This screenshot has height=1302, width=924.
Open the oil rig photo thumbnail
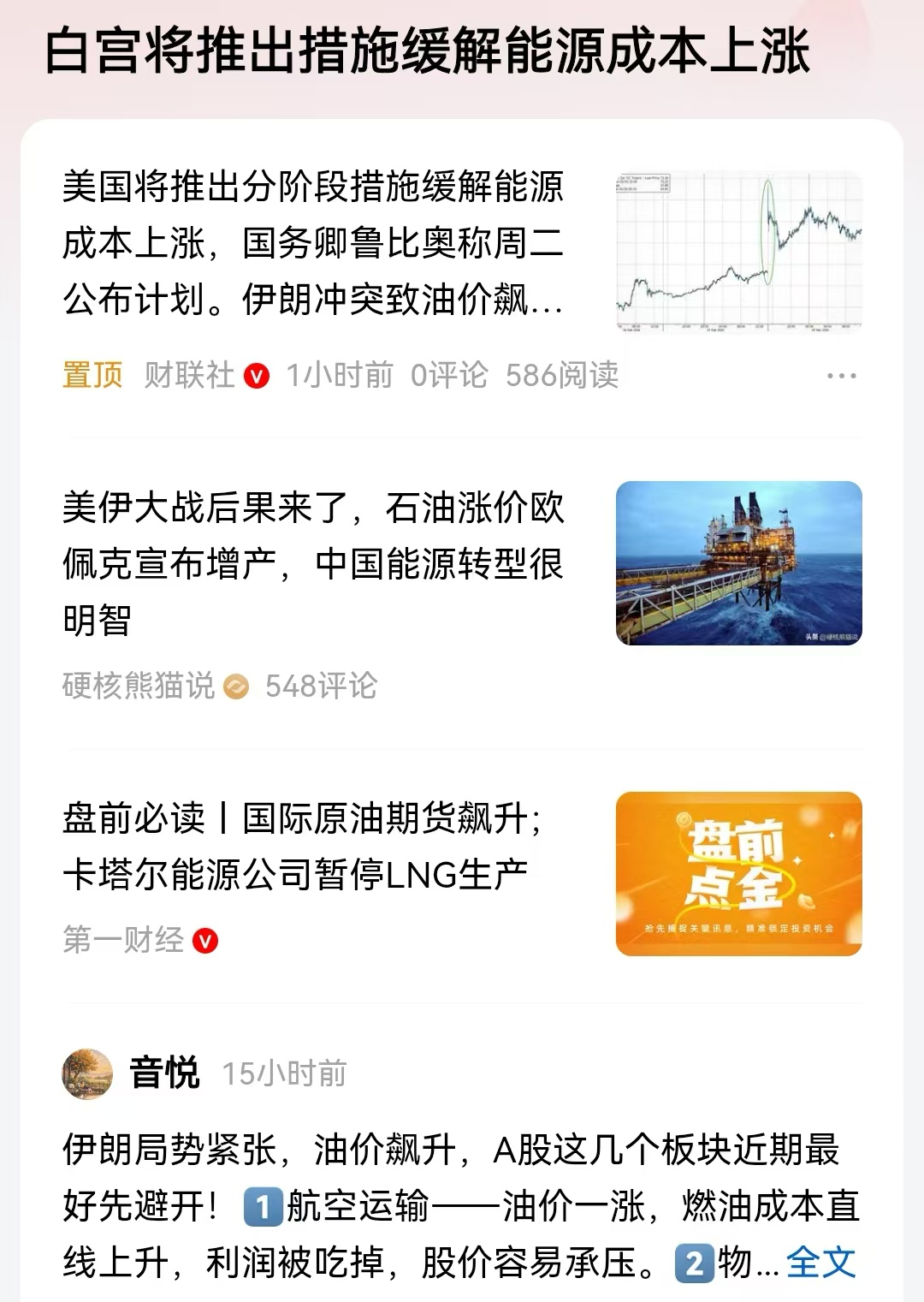pos(738,562)
